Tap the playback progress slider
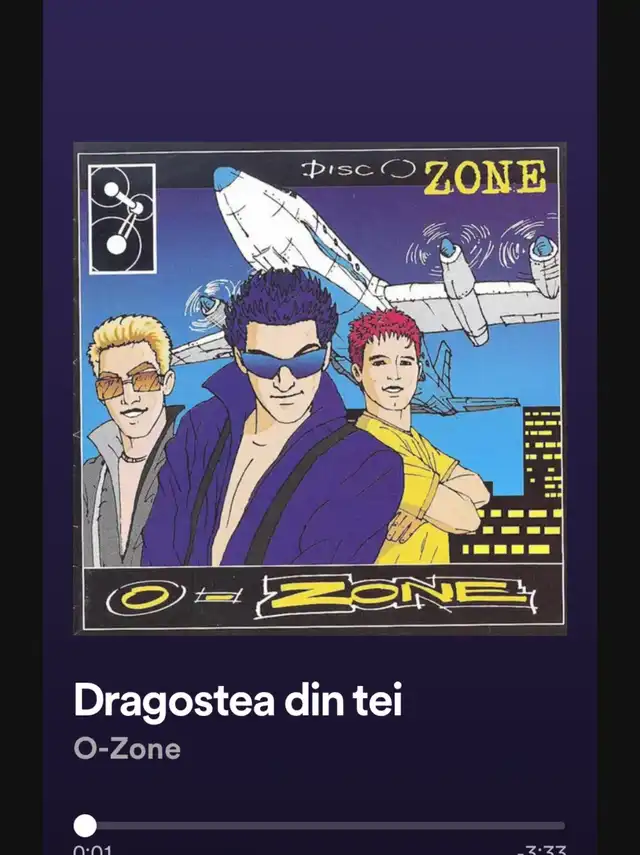This screenshot has height=855, width=640. pos(320,826)
